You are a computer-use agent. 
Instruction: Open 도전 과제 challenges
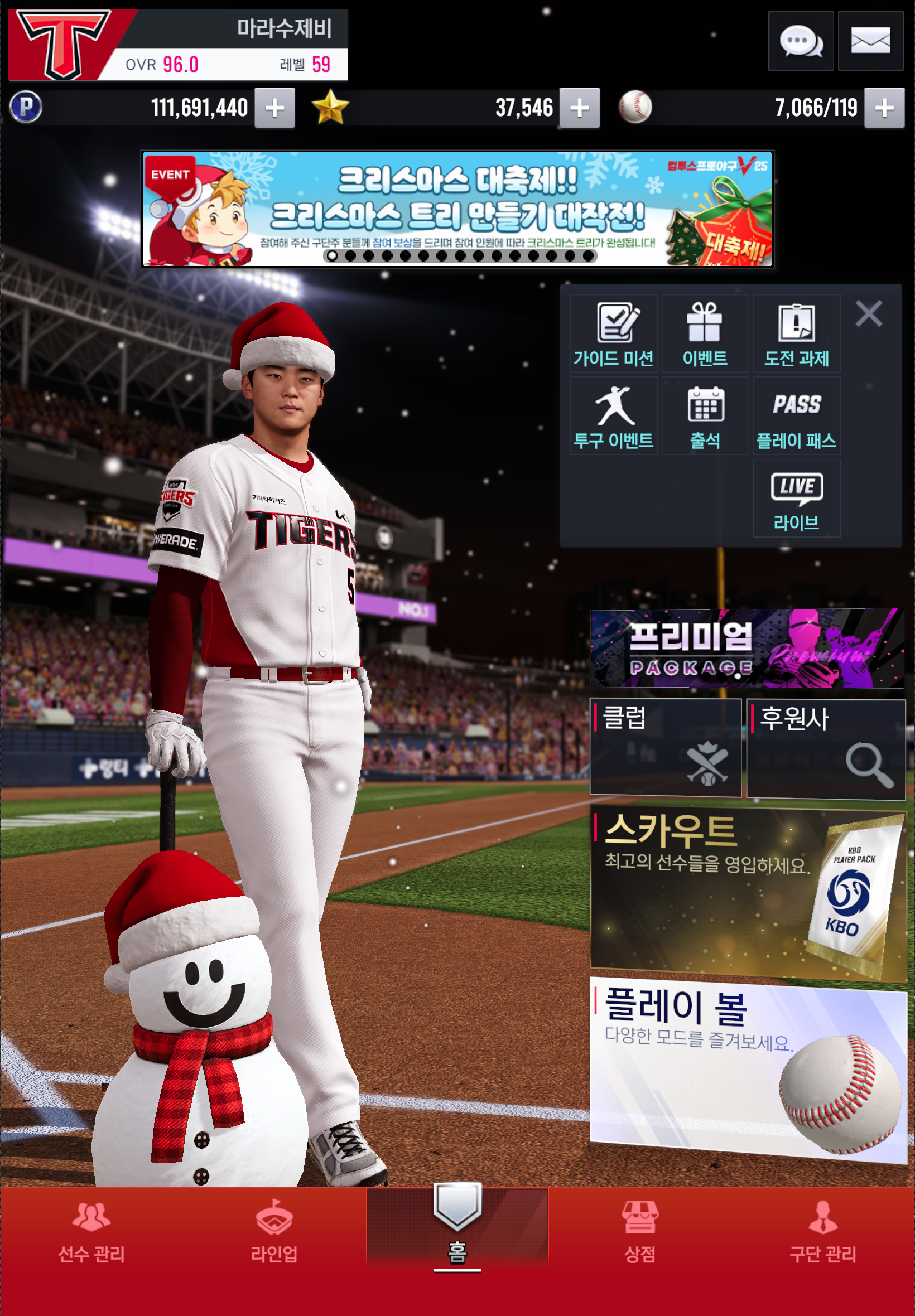(796, 334)
